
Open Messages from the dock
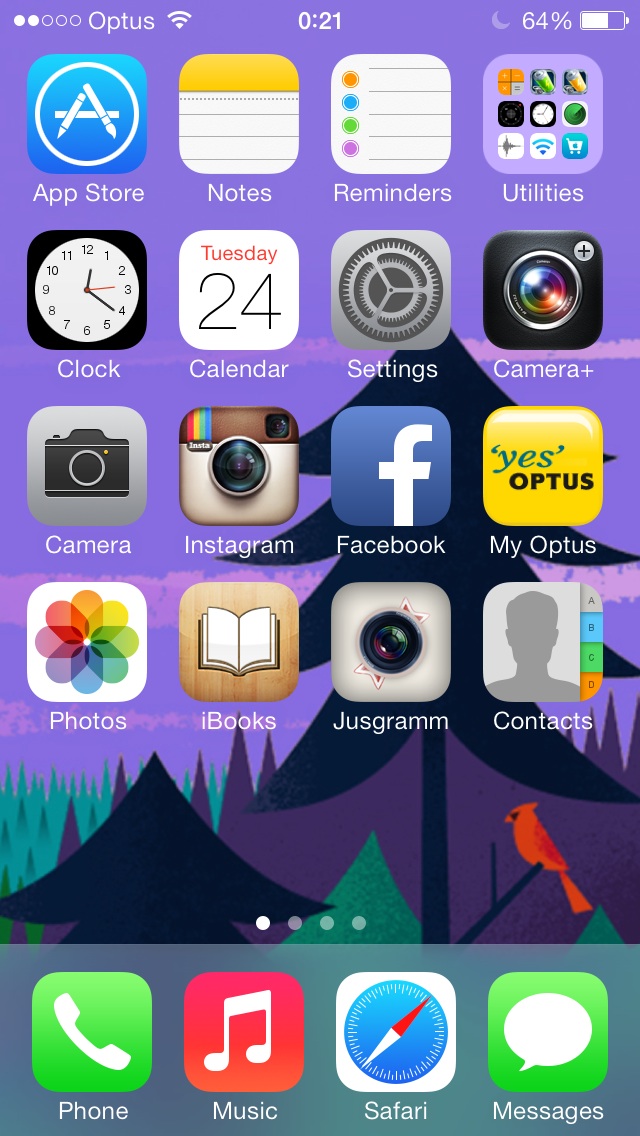(x=548, y=1032)
